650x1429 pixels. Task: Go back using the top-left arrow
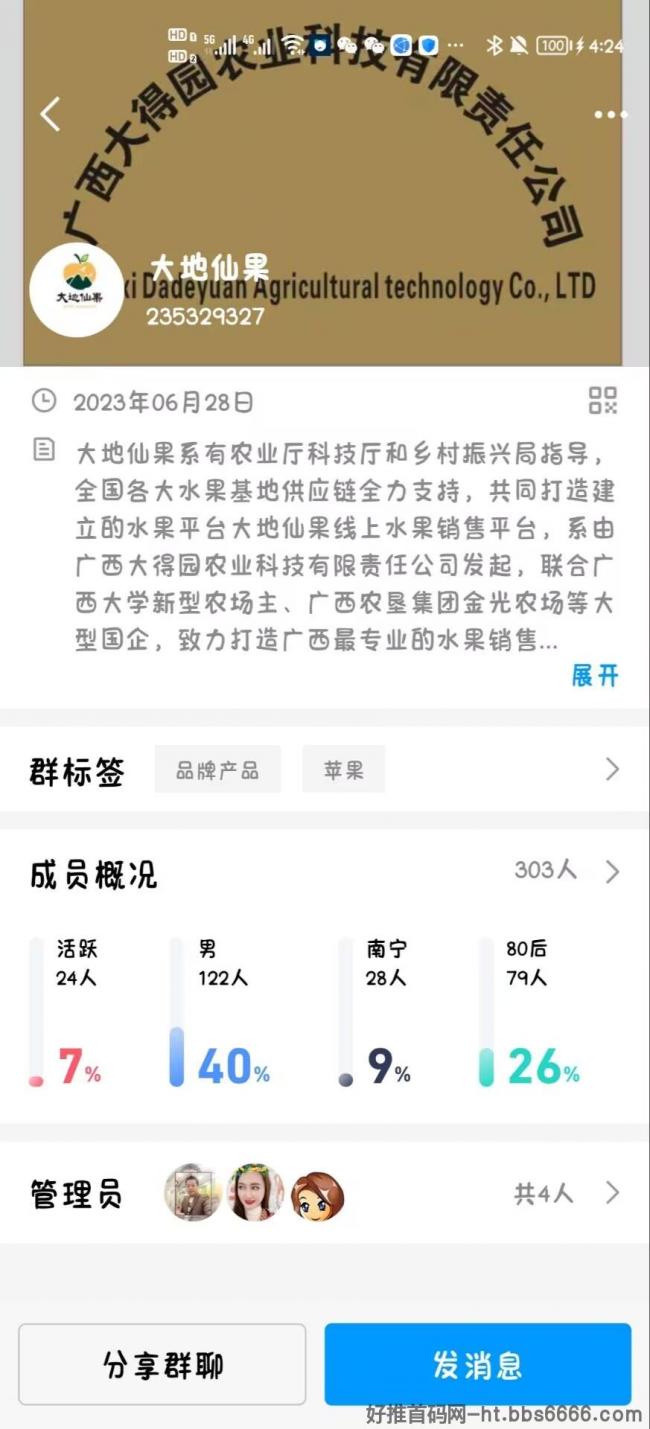[51, 114]
